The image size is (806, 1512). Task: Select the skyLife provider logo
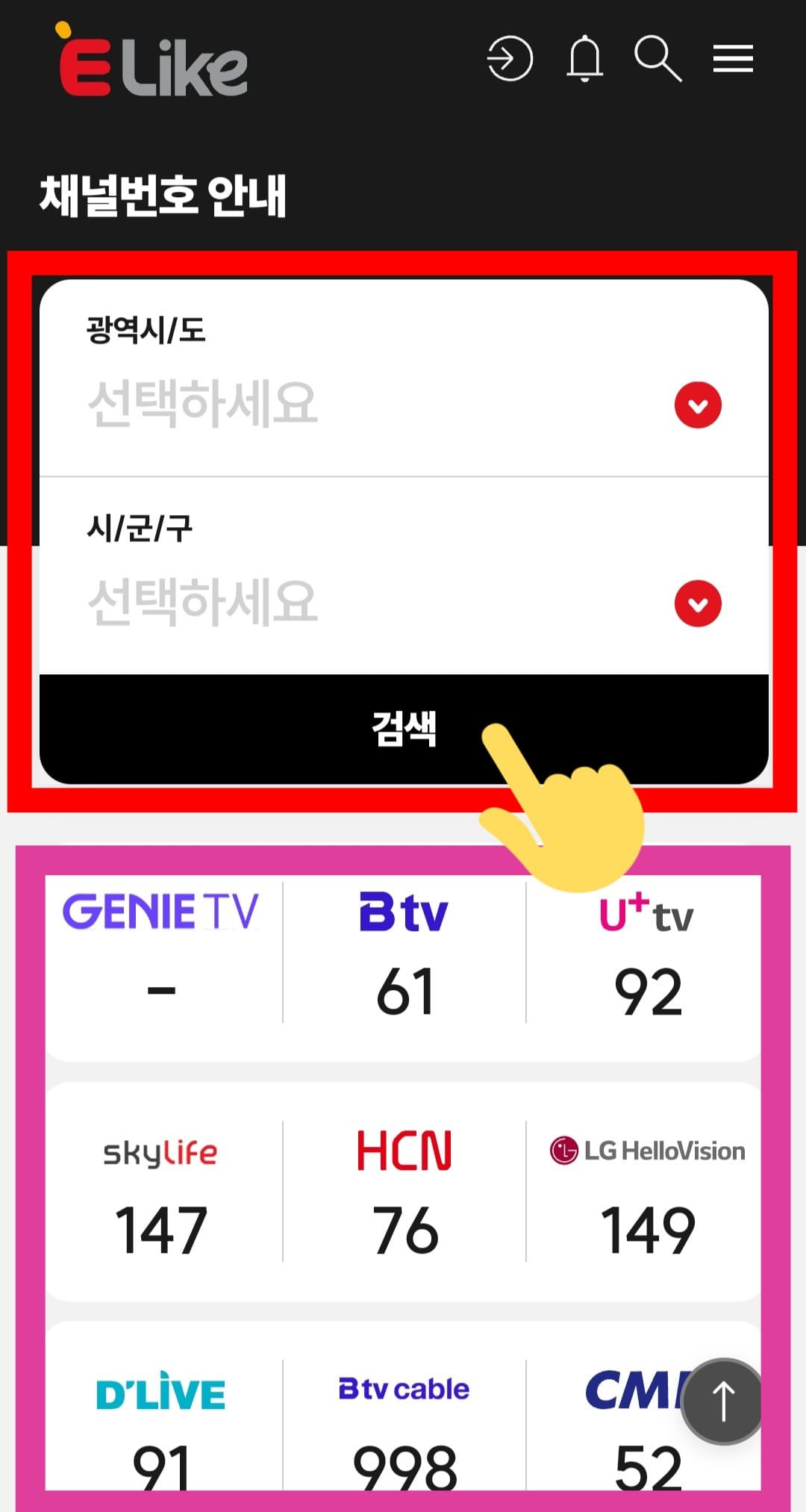[160, 1152]
